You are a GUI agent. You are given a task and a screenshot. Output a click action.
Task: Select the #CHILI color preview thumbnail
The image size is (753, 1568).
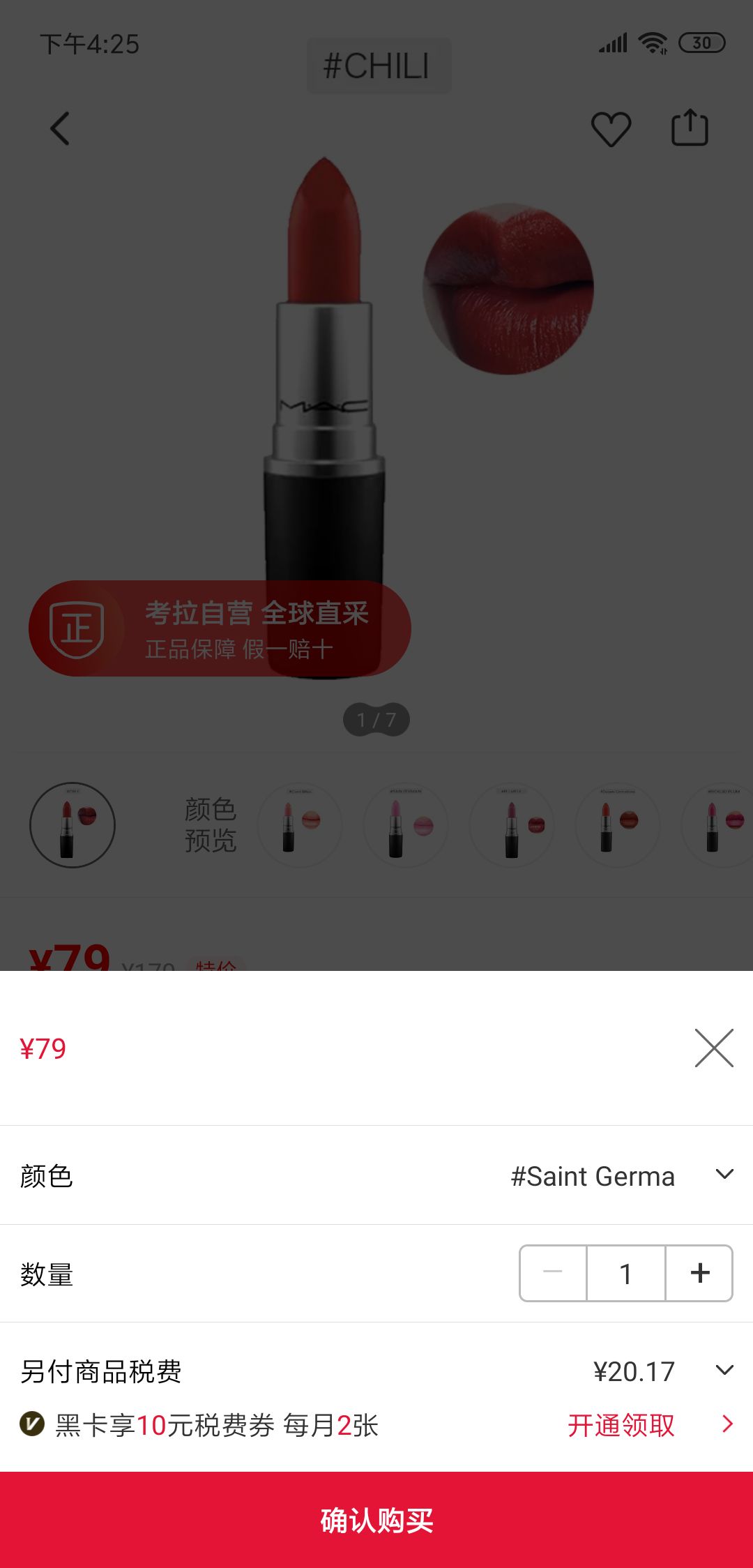click(73, 825)
